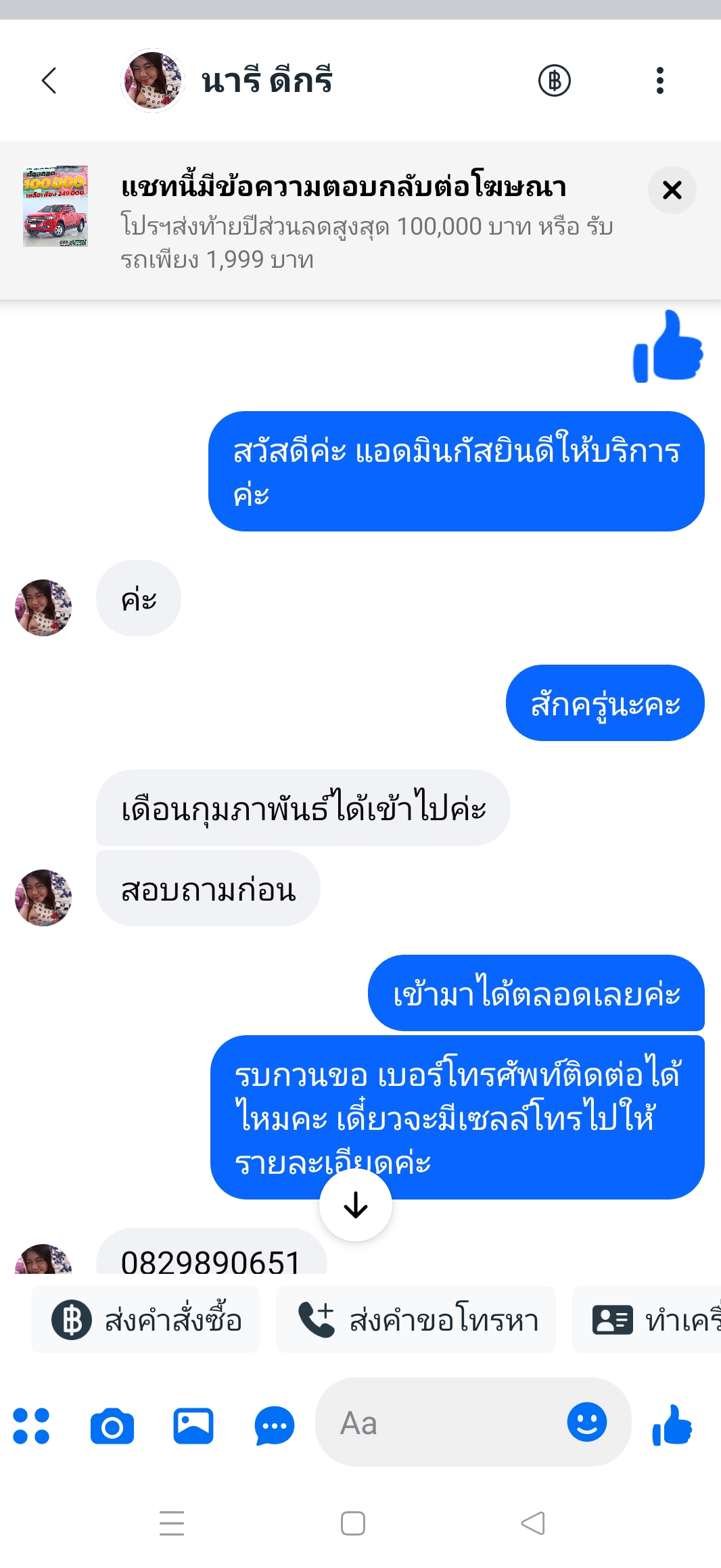Open the three-dot overflow menu

[659, 80]
